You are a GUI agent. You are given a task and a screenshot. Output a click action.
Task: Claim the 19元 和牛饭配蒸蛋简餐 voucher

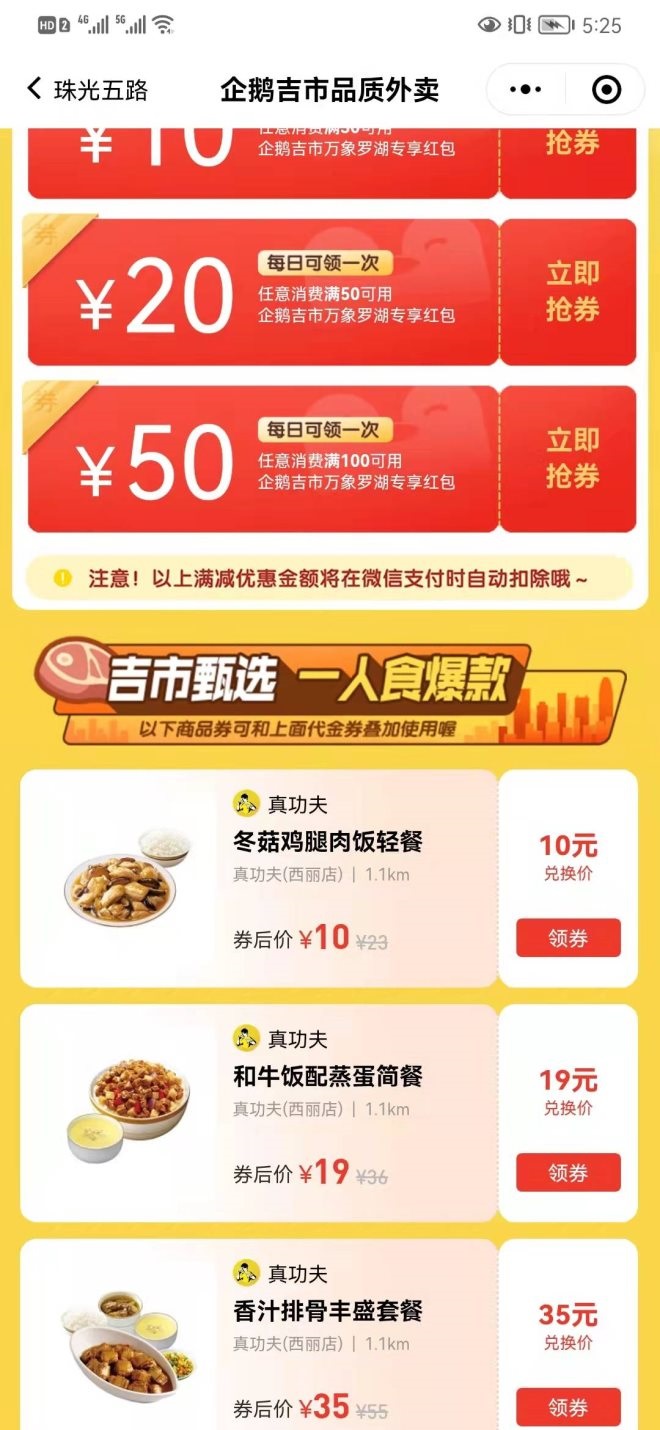(568, 1173)
